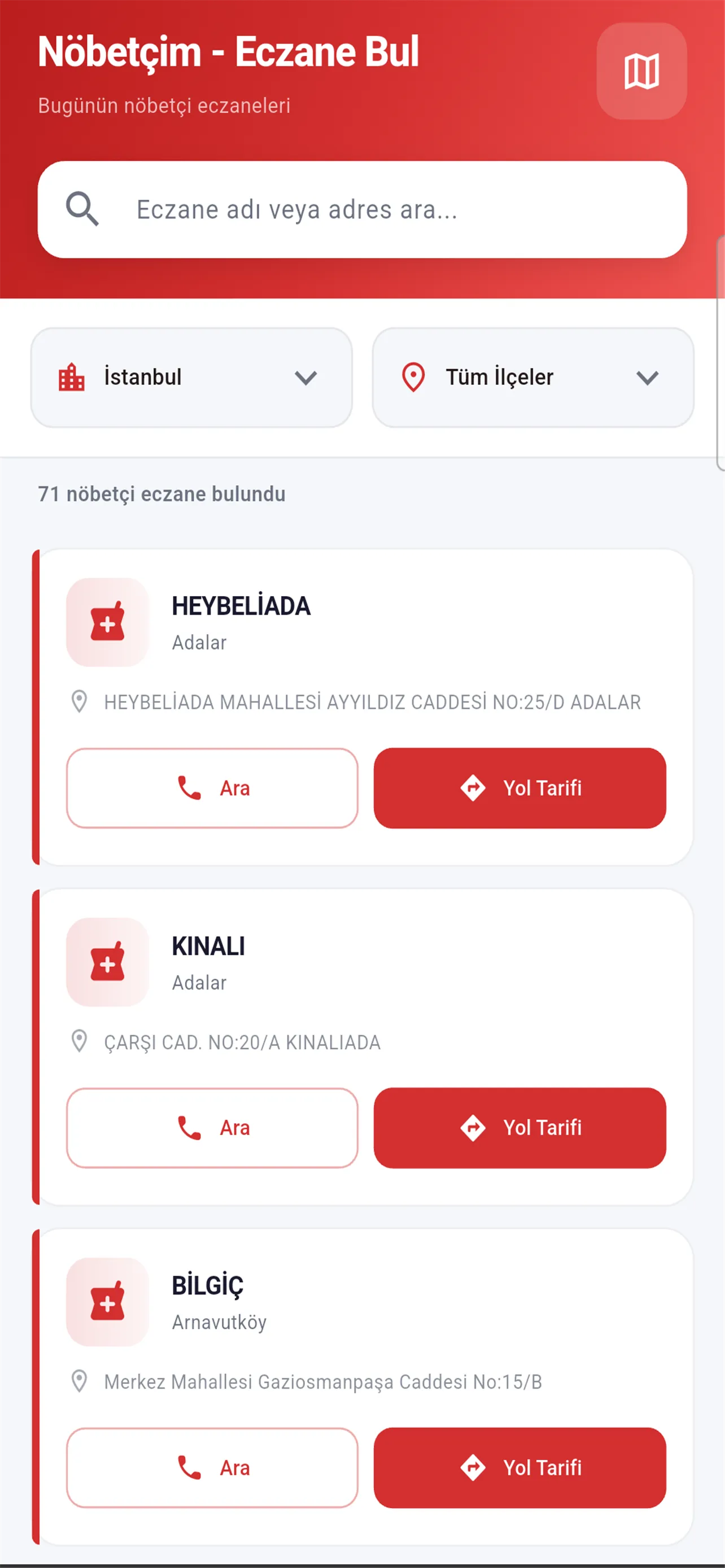Click the Nöbetçim - Eczane Bul title

coord(227,52)
